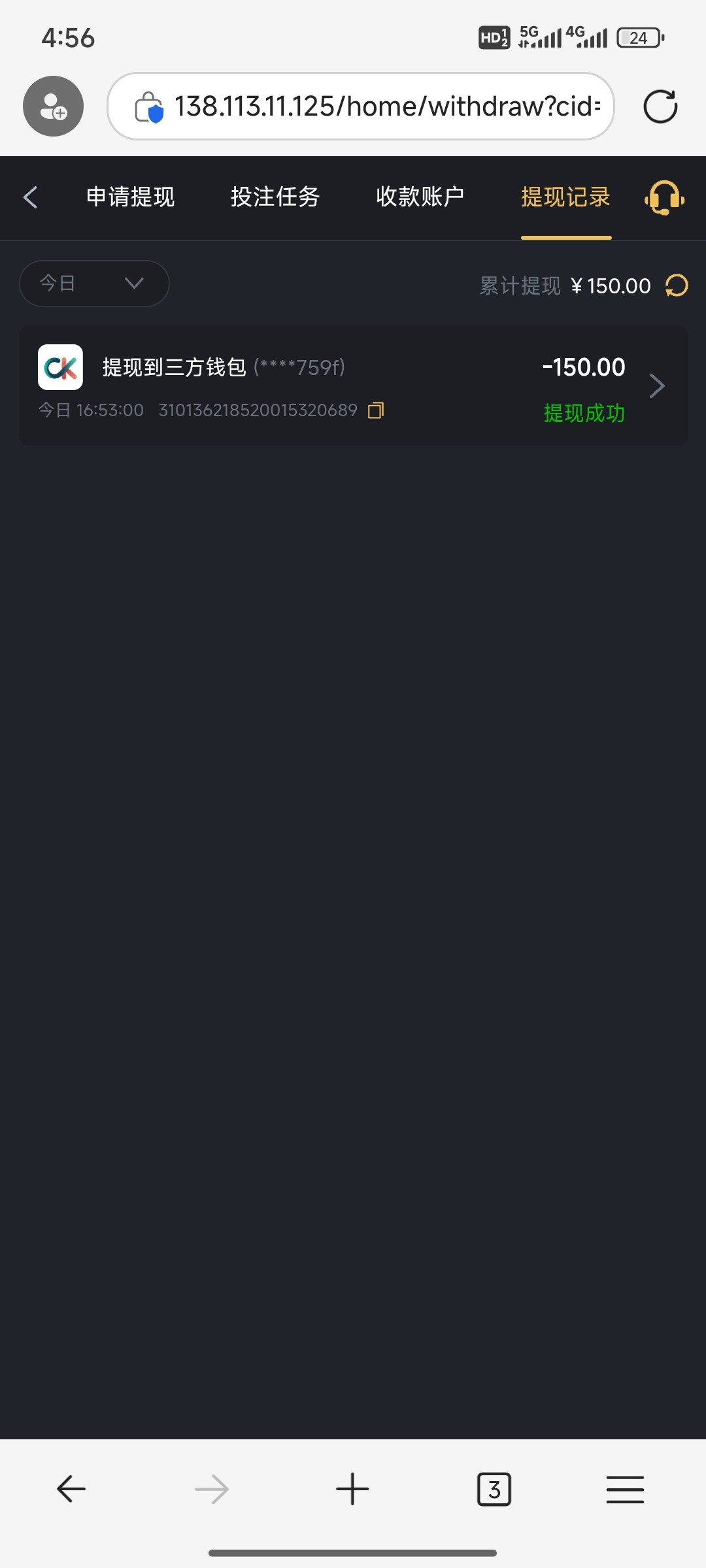Open the browser profile avatar

click(54, 106)
